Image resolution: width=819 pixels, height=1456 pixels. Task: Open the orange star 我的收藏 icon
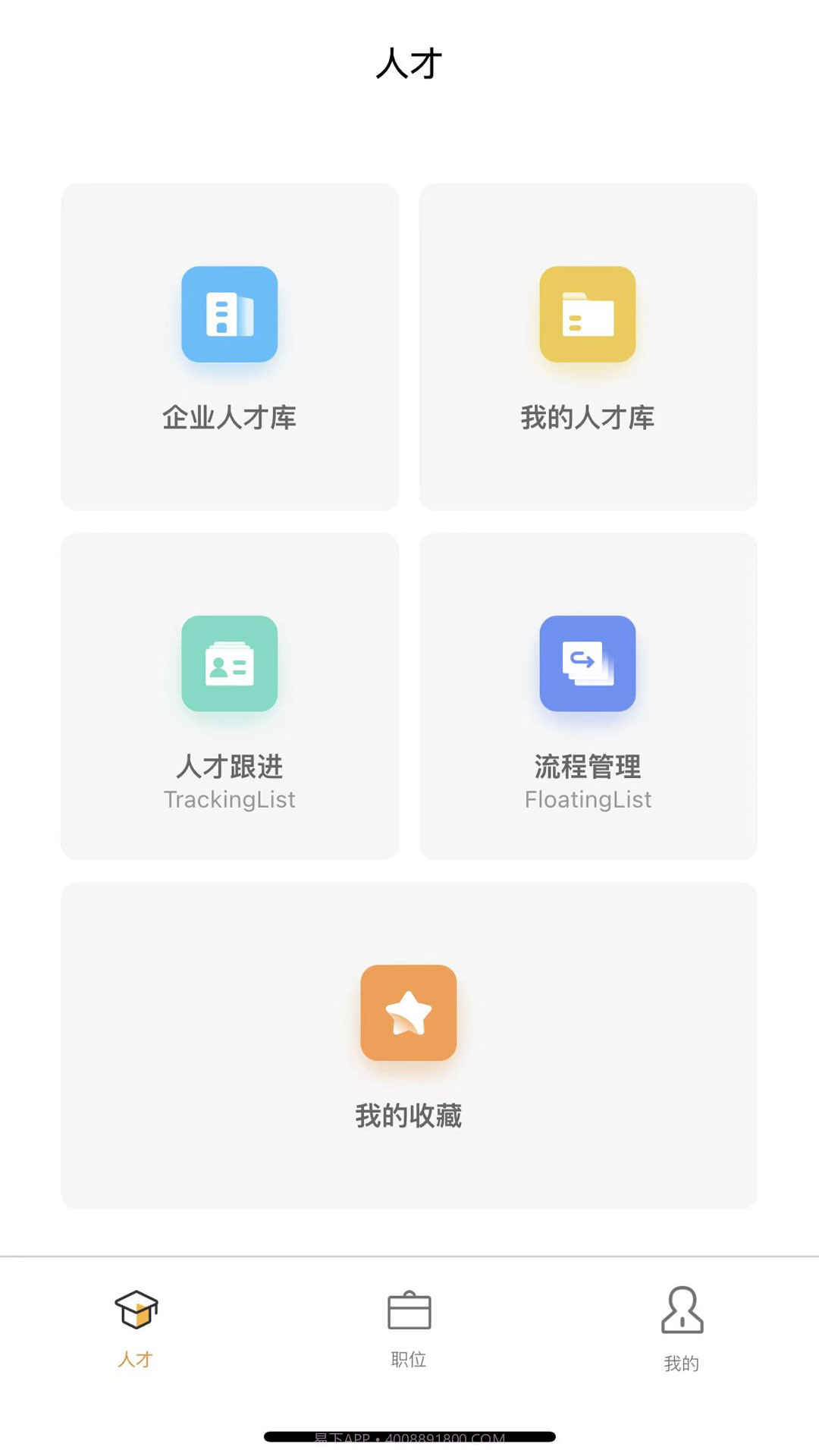[409, 1014]
